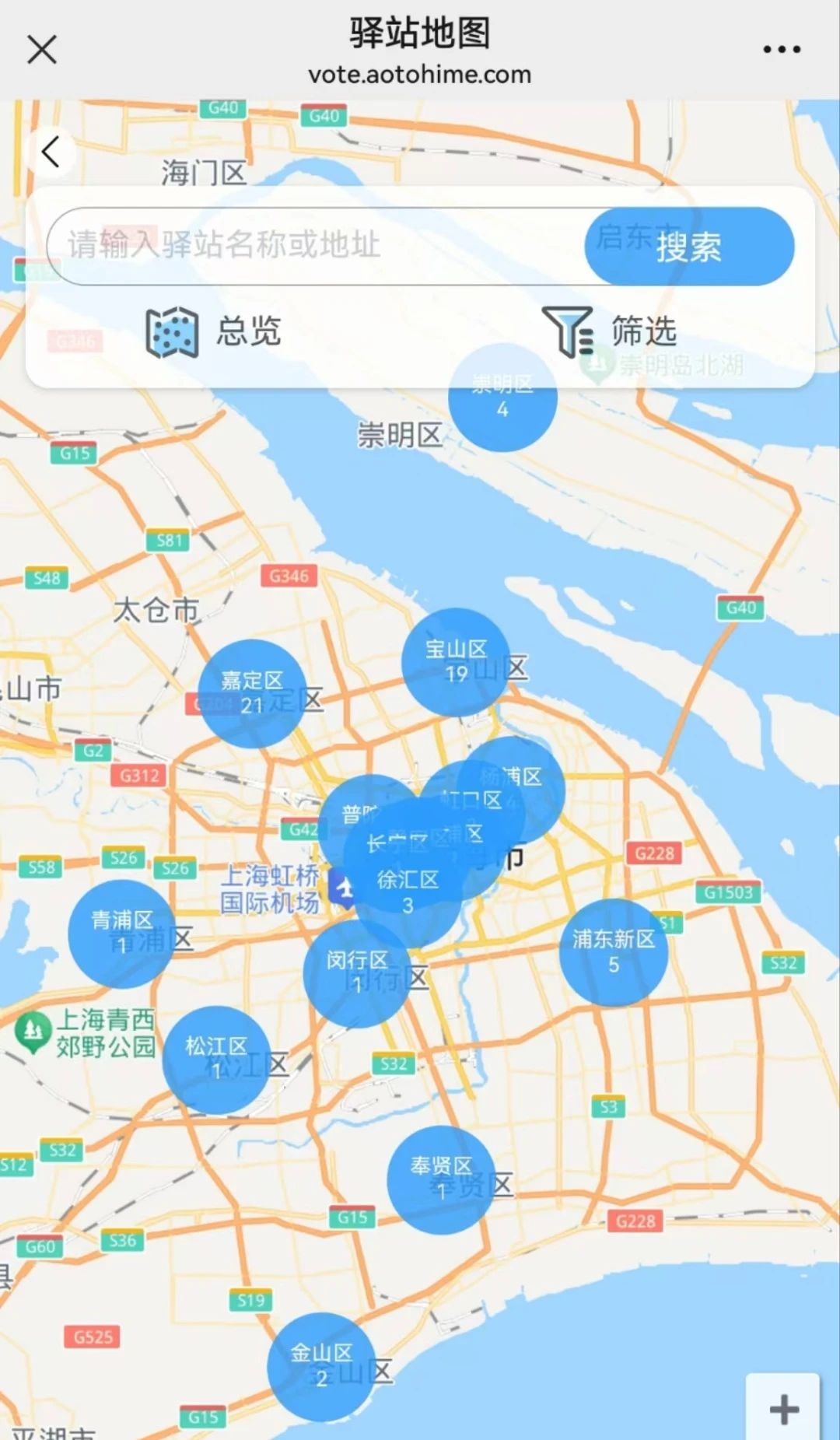Close the 驿站地图 web page

click(x=42, y=50)
